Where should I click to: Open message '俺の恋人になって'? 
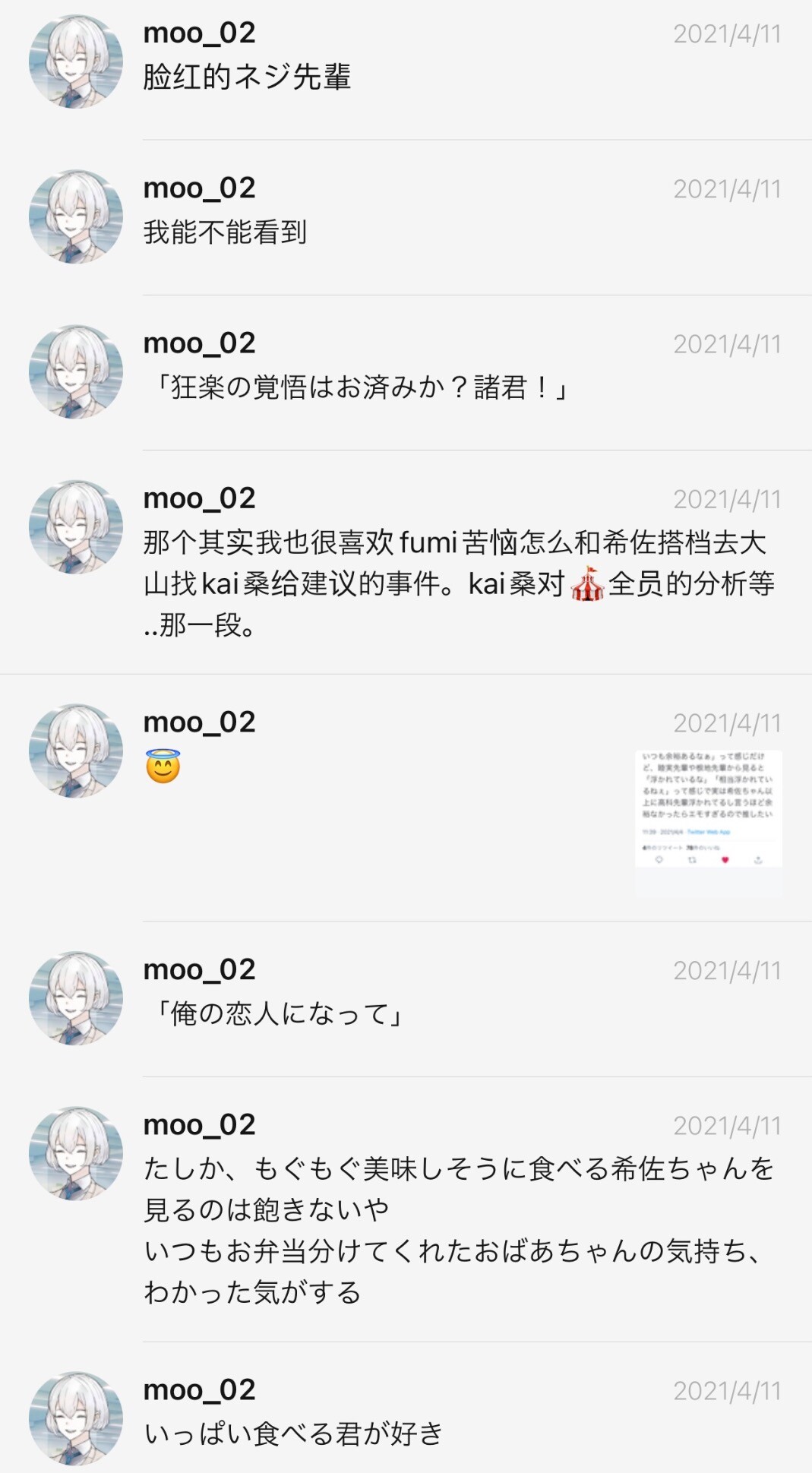(406, 999)
